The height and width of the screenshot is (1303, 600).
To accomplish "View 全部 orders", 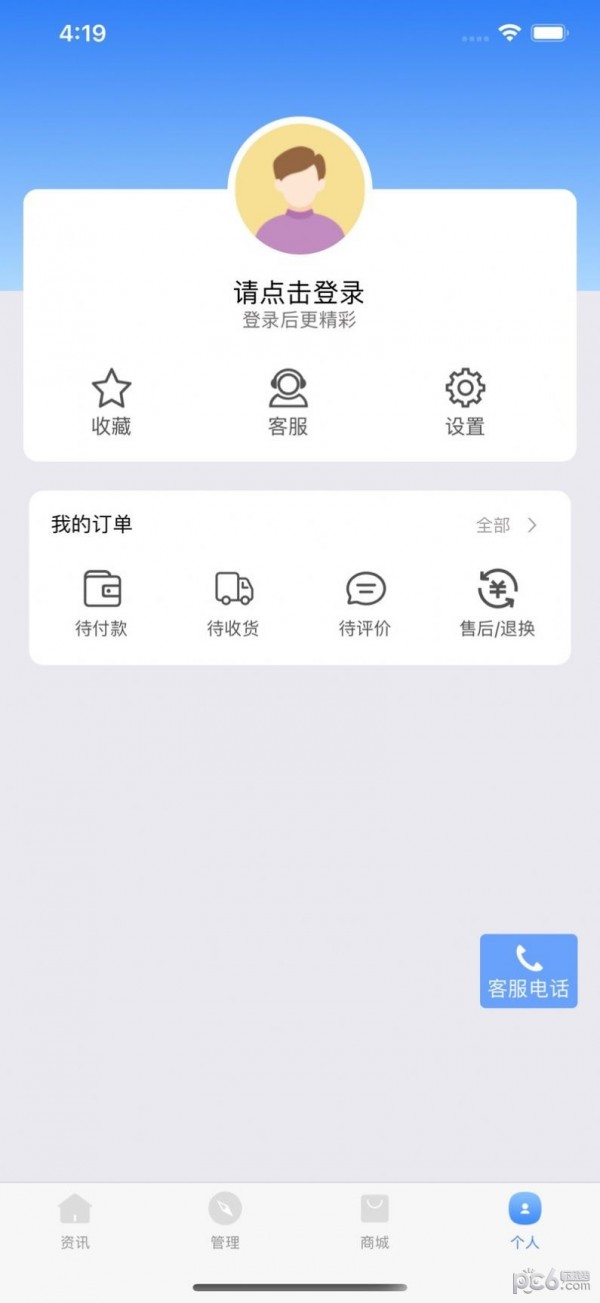I will [506, 525].
